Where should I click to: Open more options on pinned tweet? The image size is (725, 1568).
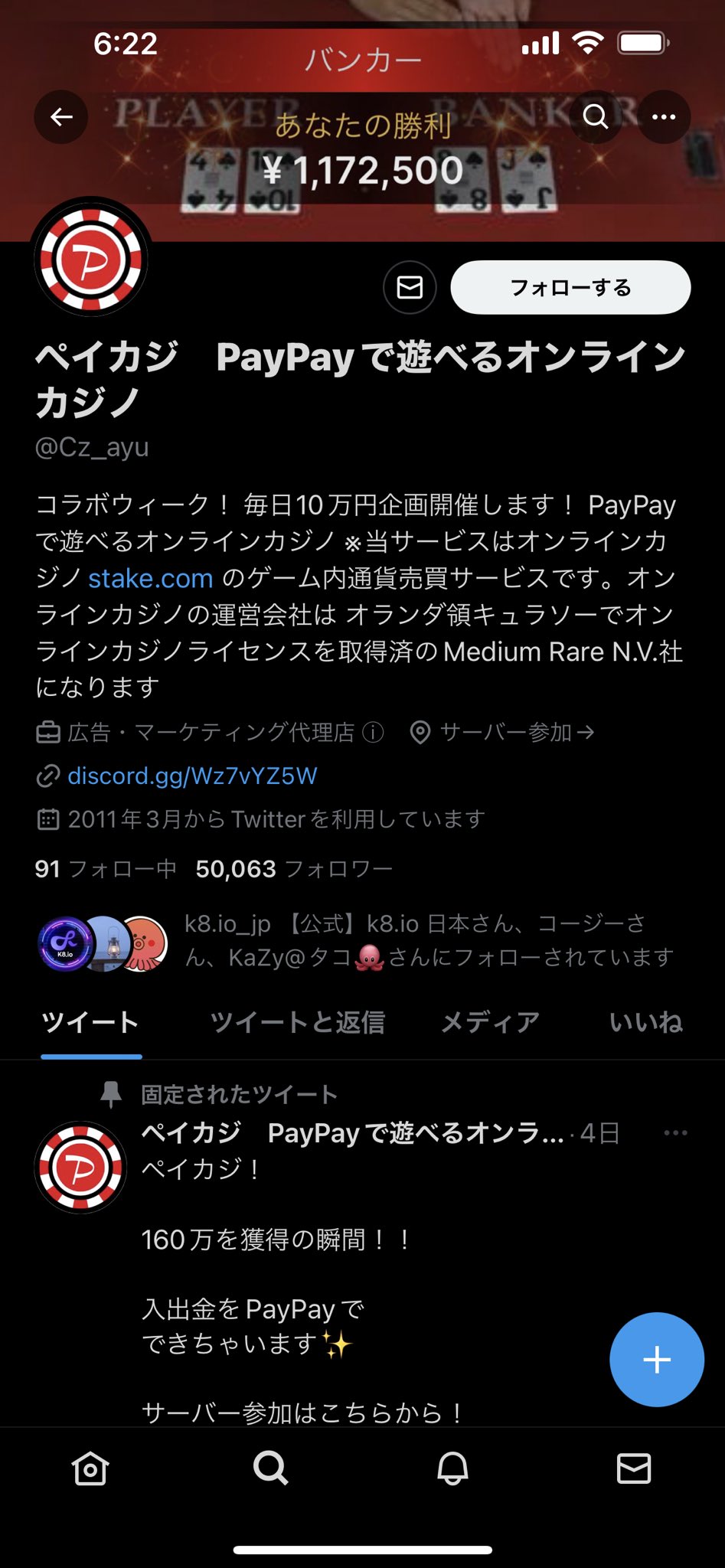click(x=674, y=1133)
